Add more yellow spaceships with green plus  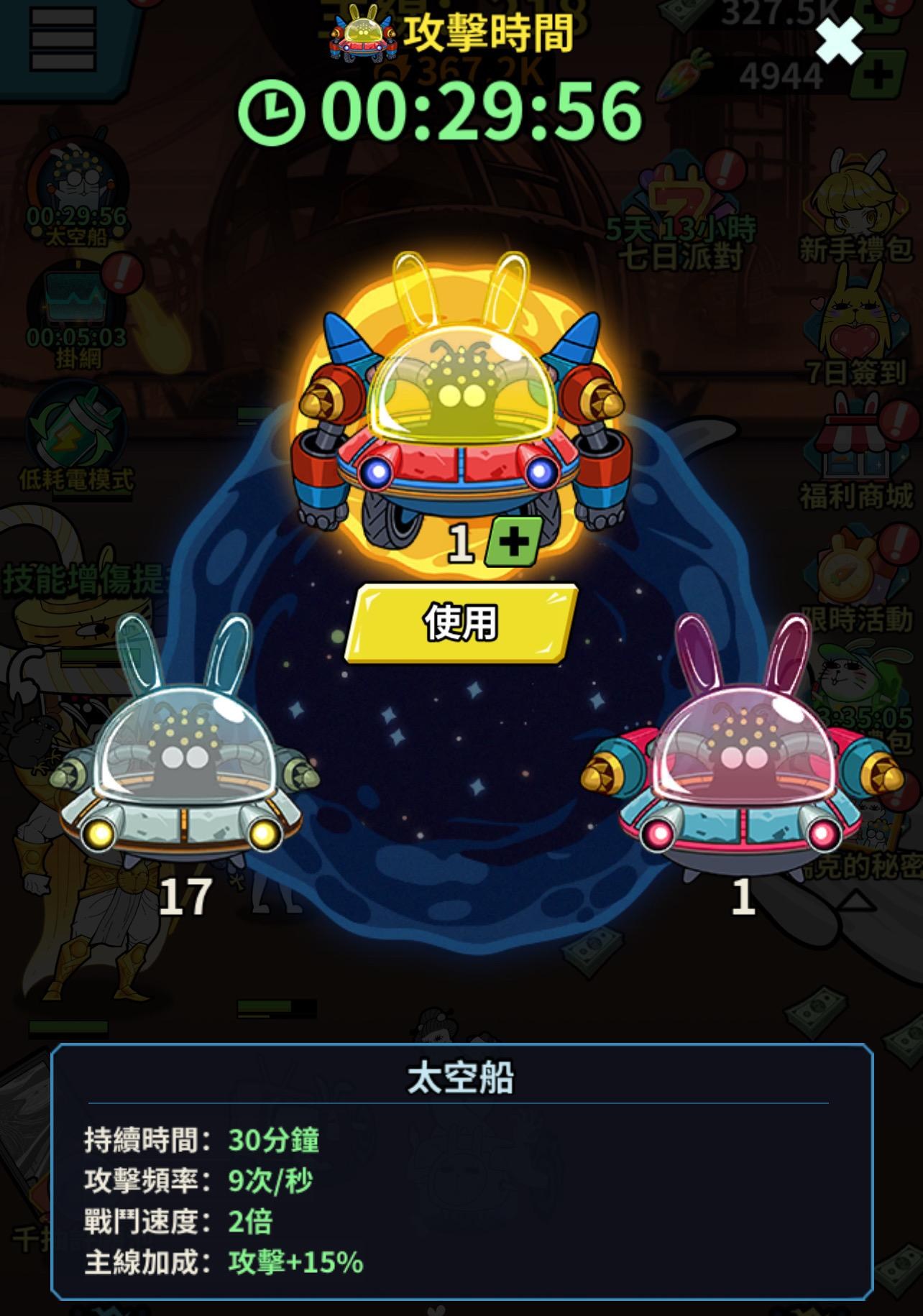[x=513, y=541]
